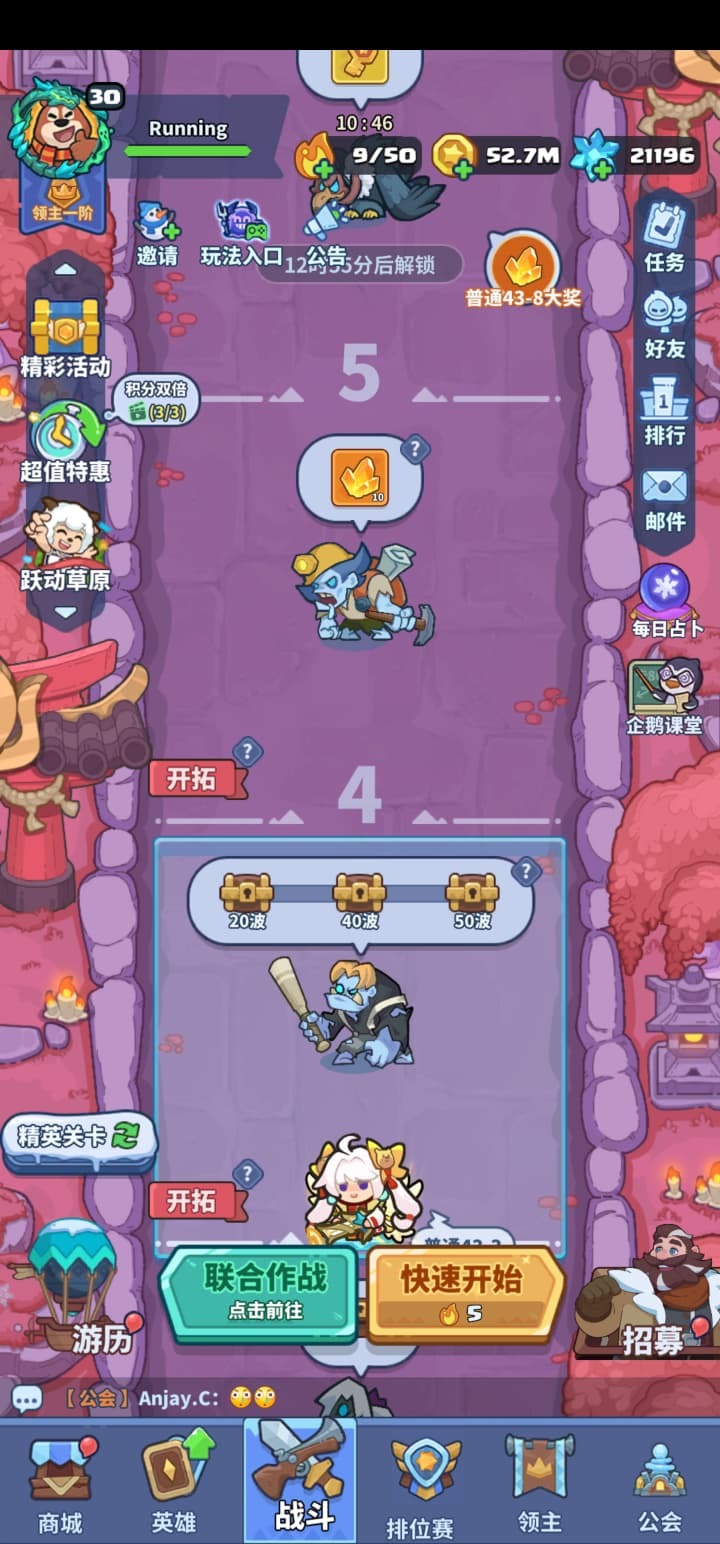This screenshot has width=720, height=1544.
Task: Switch to 精英关卡 elite stages
Action: click(x=79, y=1138)
